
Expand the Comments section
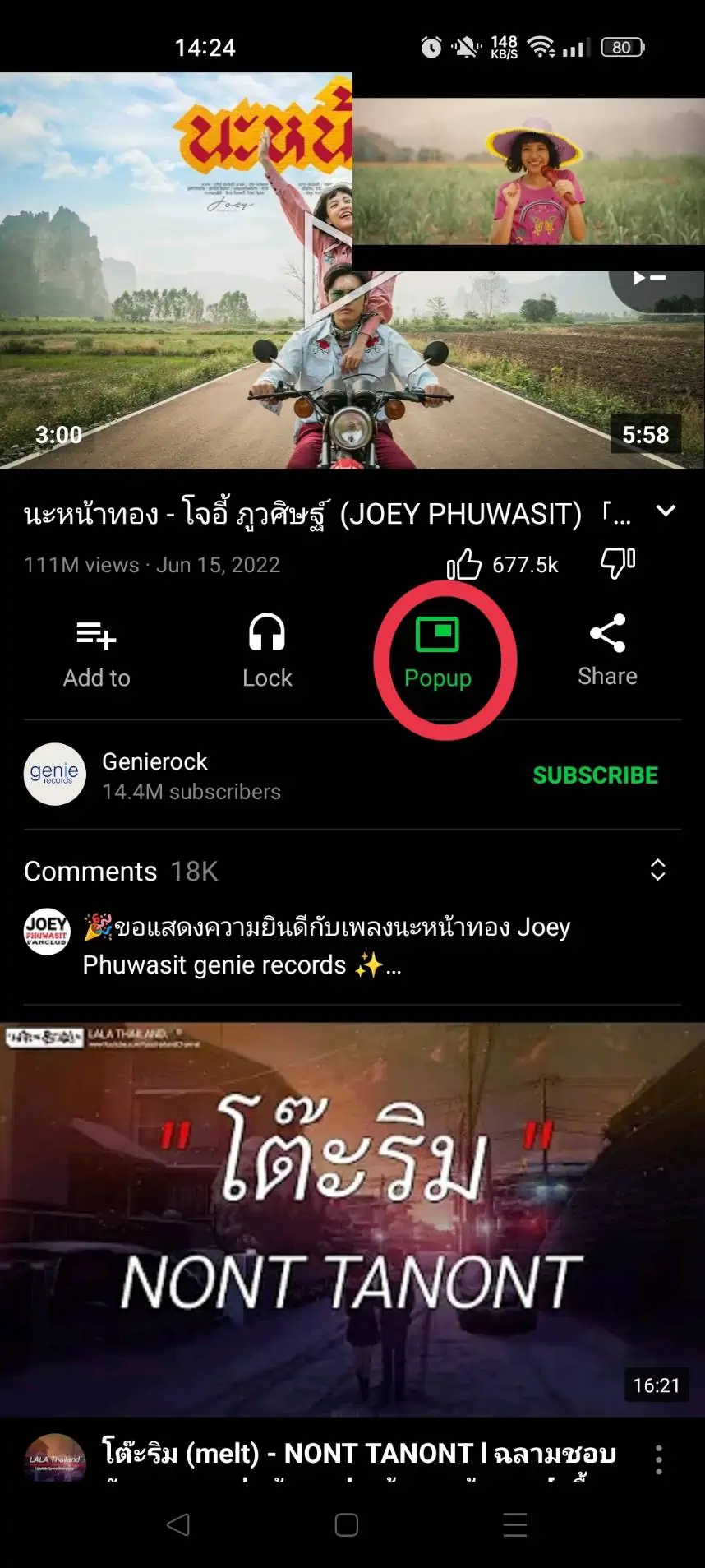pyautogui.click(x=657, y=871)
